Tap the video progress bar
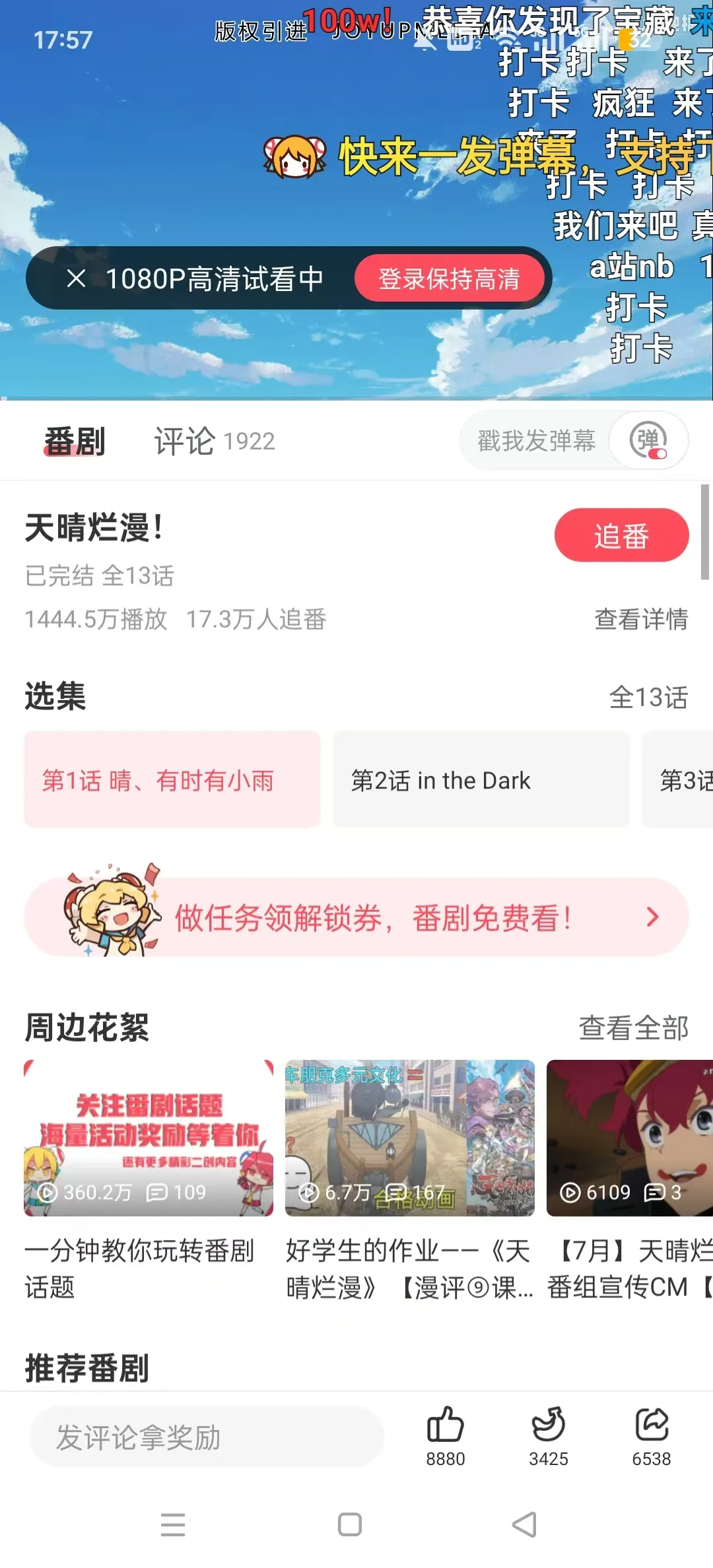The height and width of the screenshot is (1568, 713). (x=356, y=398)
